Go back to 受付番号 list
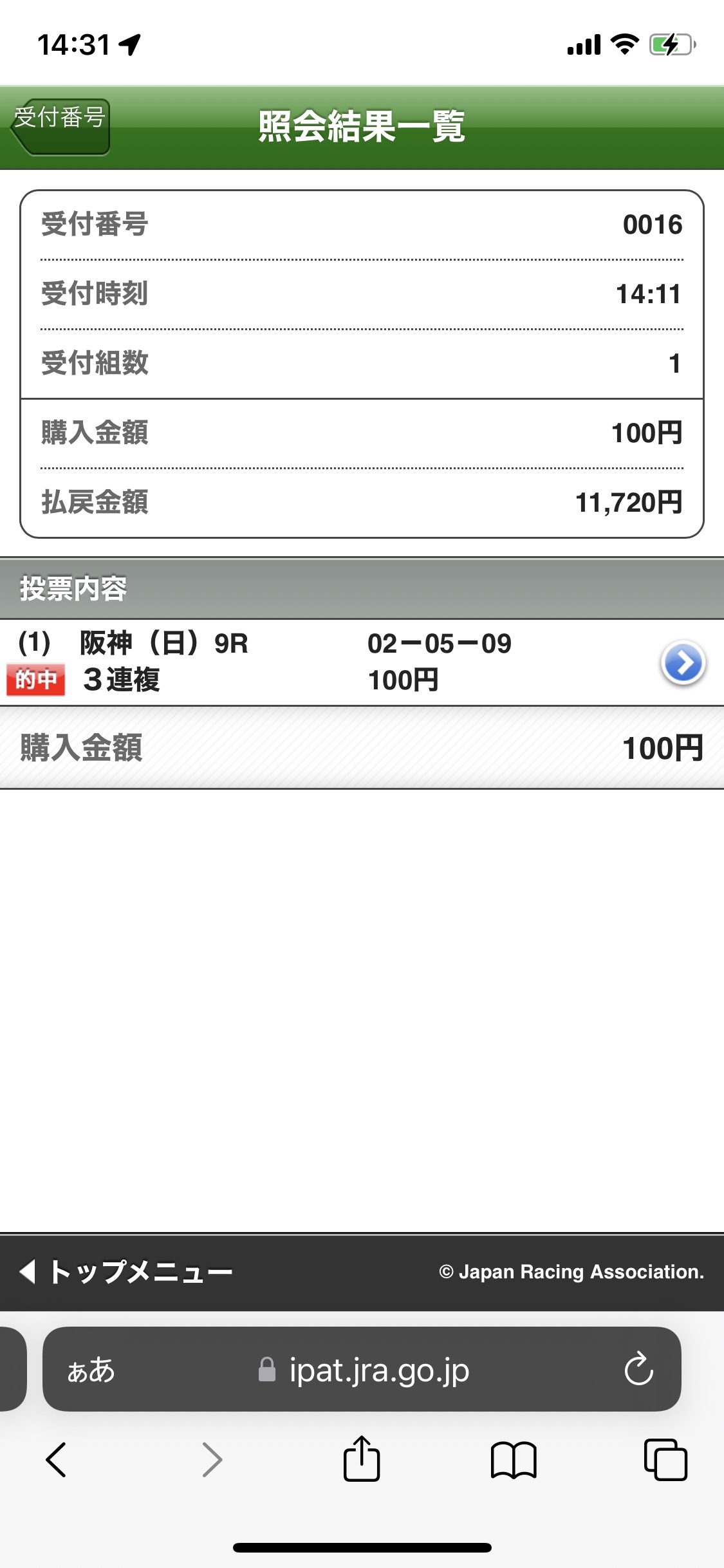 pos(61,126)
